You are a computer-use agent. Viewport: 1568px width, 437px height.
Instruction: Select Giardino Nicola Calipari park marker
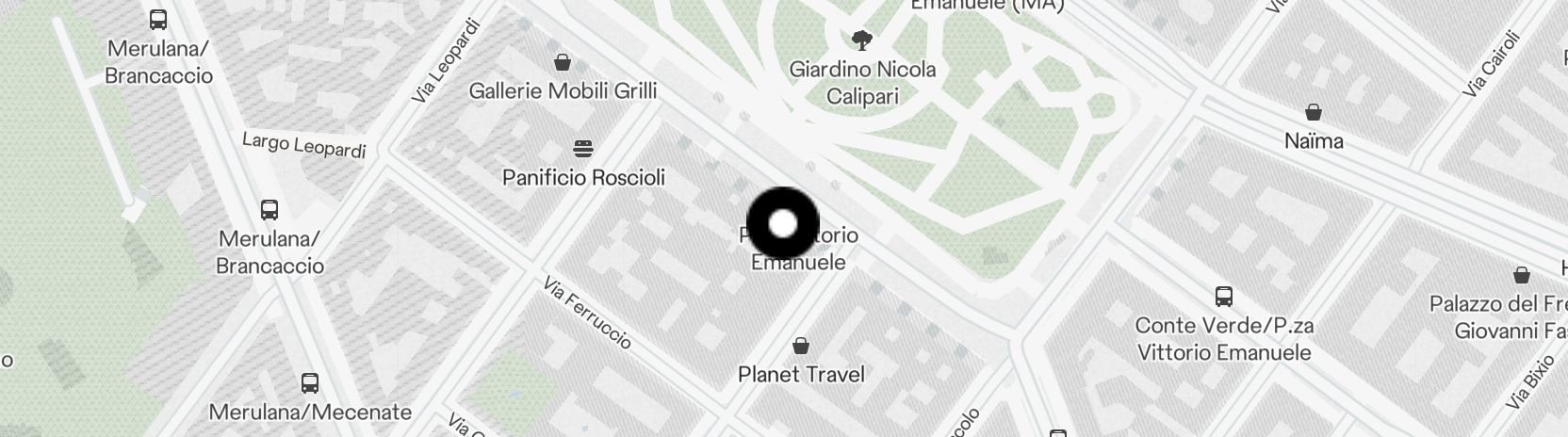861,40
